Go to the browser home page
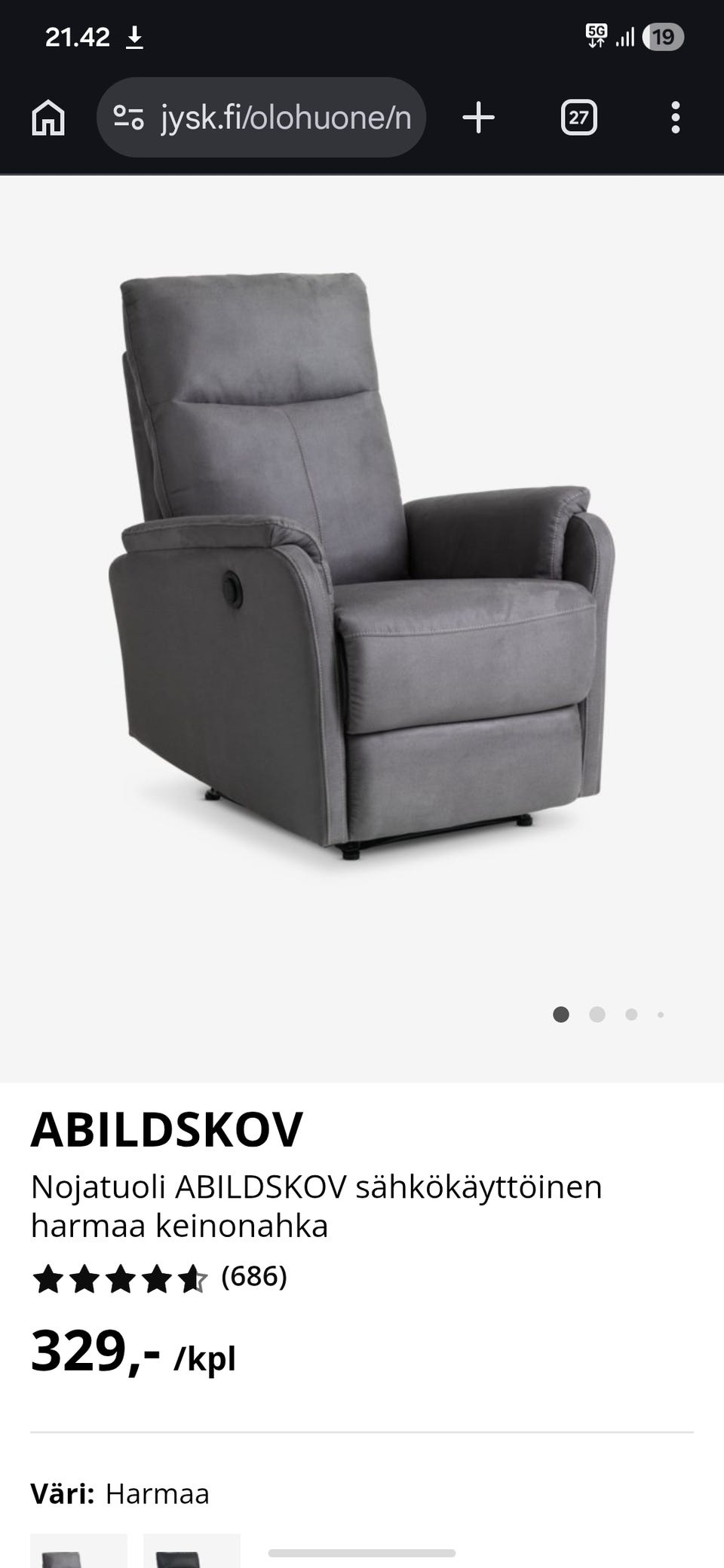724x1568 pixels. tap(48, 118)
